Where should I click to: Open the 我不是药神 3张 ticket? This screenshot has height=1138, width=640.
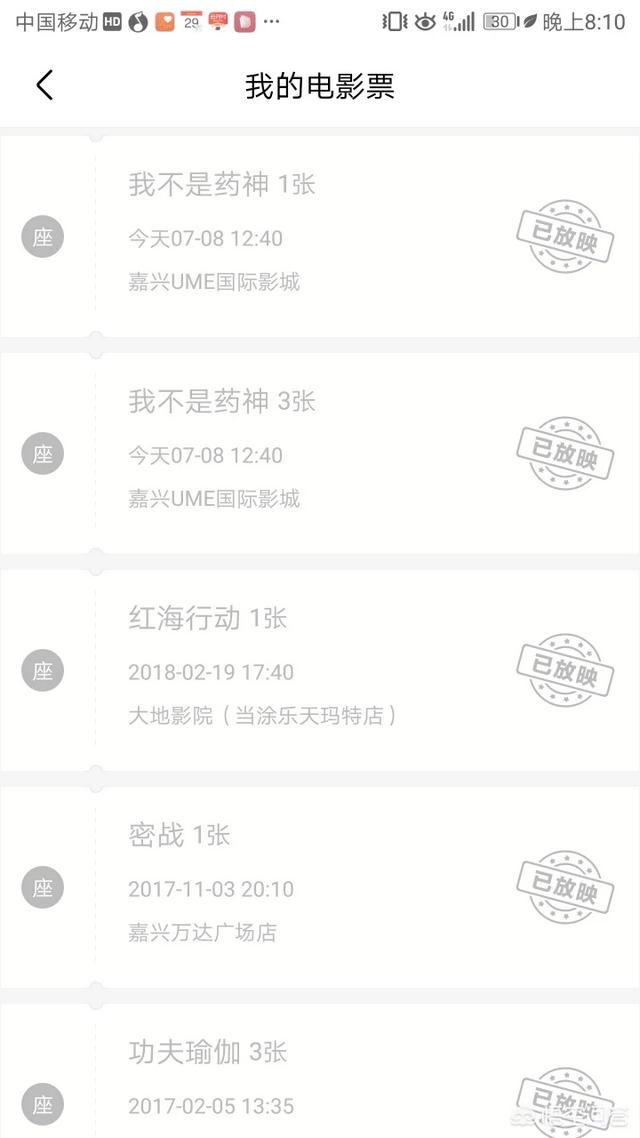tap(320, 454)
